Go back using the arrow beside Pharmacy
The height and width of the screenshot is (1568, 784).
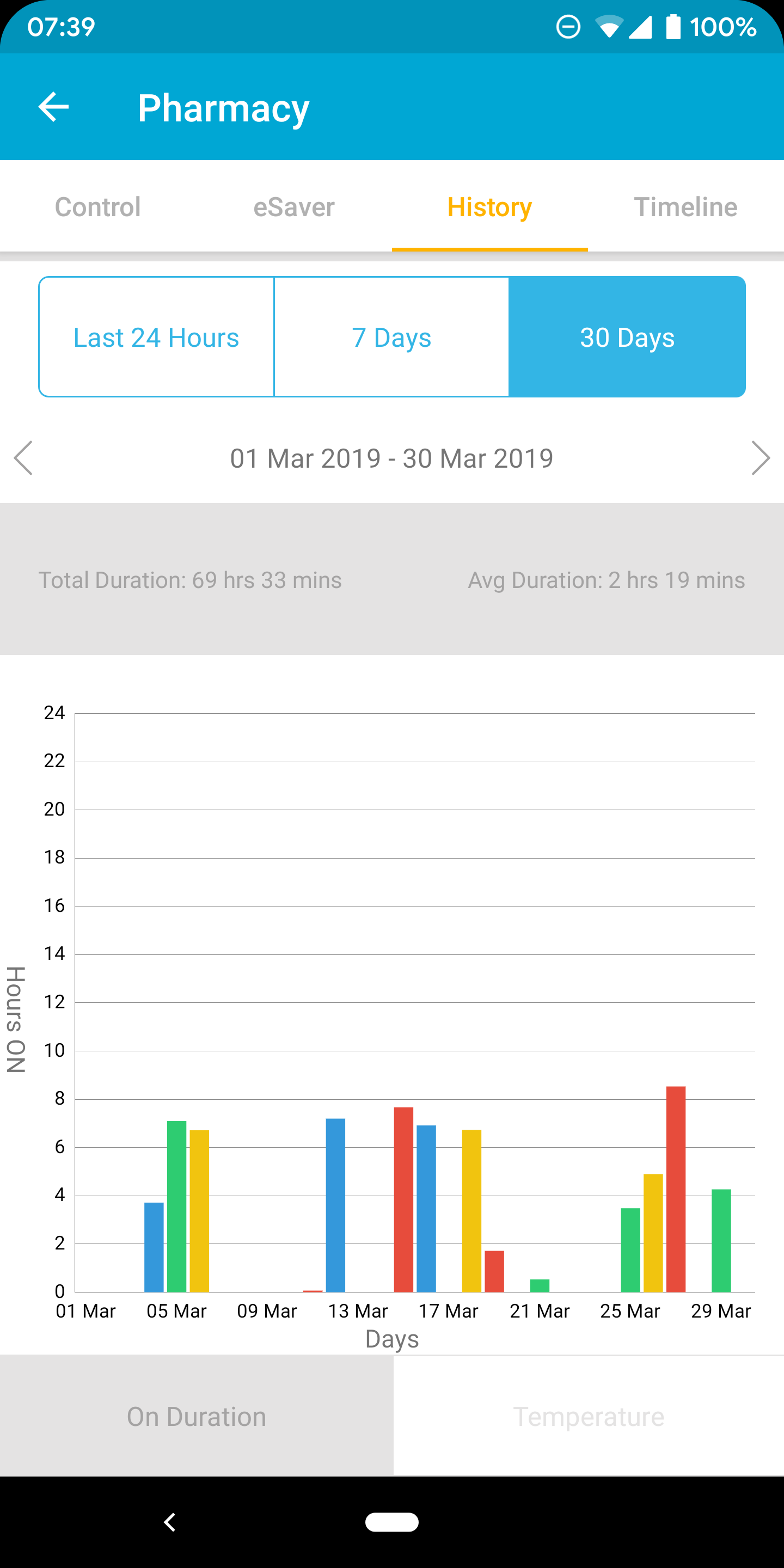[53, 107]
